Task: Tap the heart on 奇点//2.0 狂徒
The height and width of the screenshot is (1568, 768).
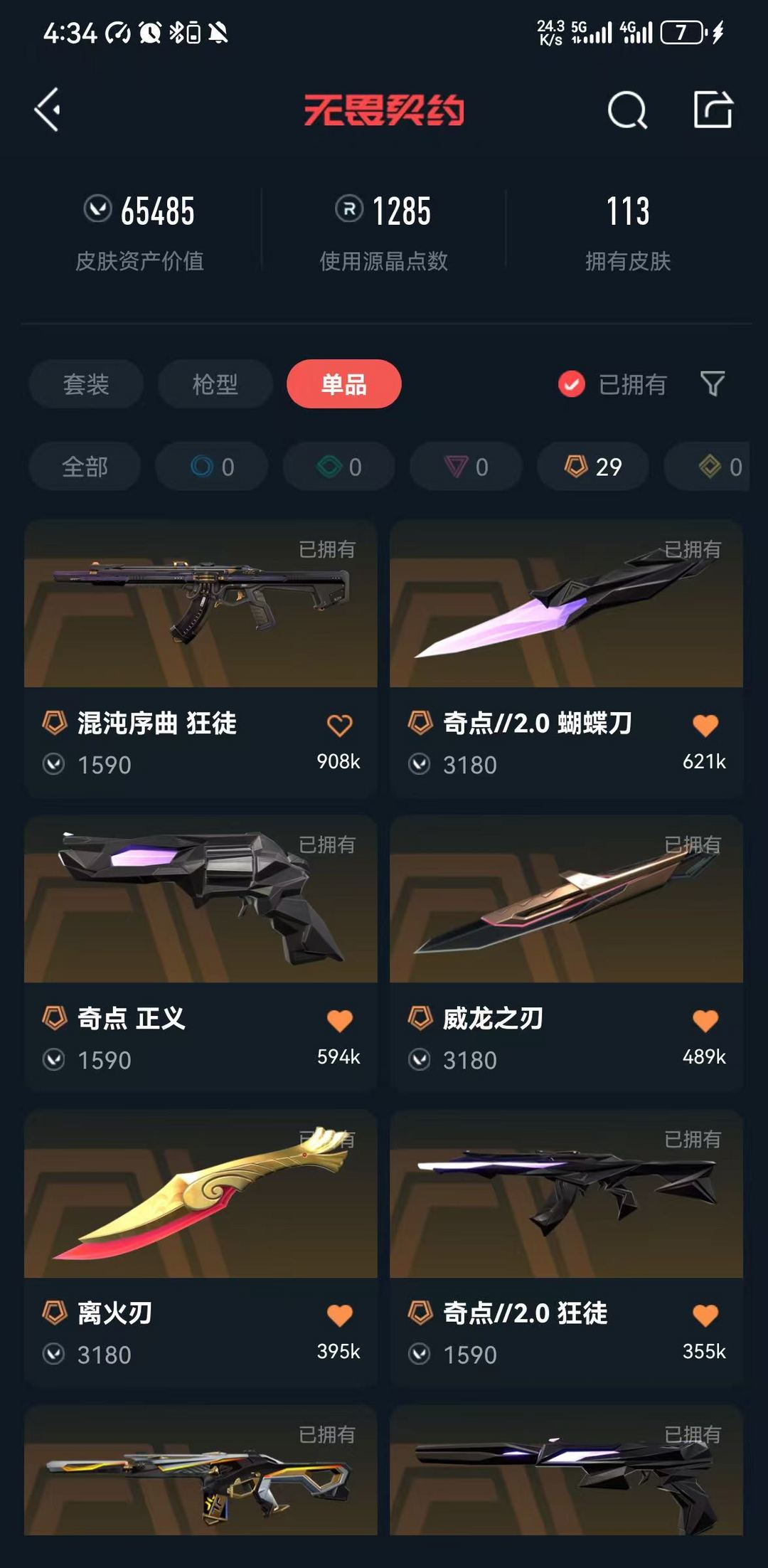Action: tap(705, 1315)
